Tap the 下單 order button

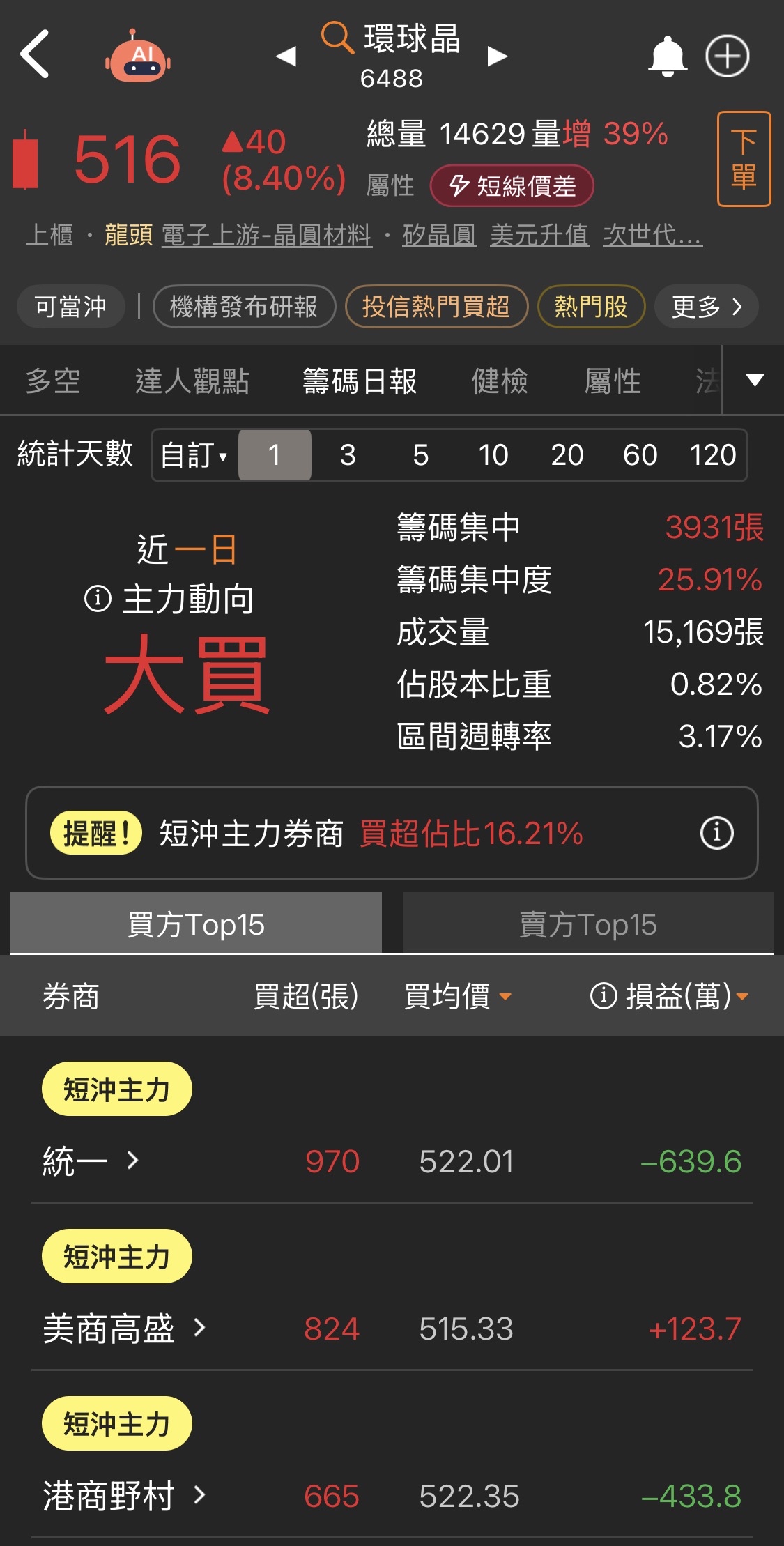(744, 159)
